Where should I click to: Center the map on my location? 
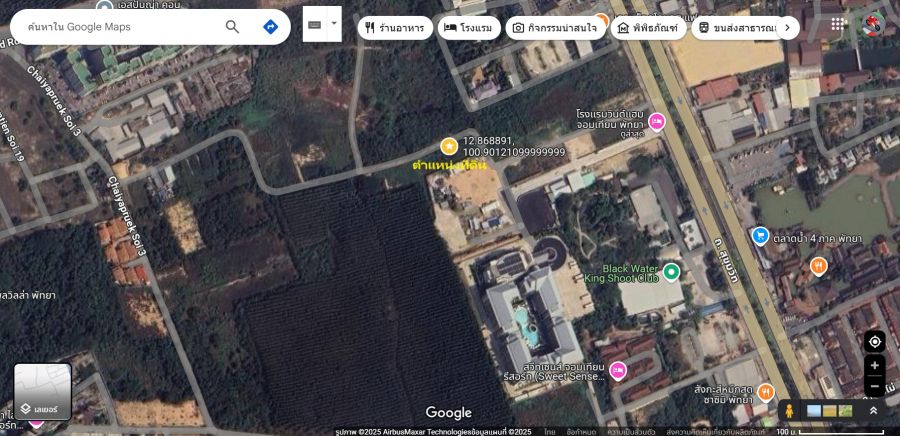(874, 342)
